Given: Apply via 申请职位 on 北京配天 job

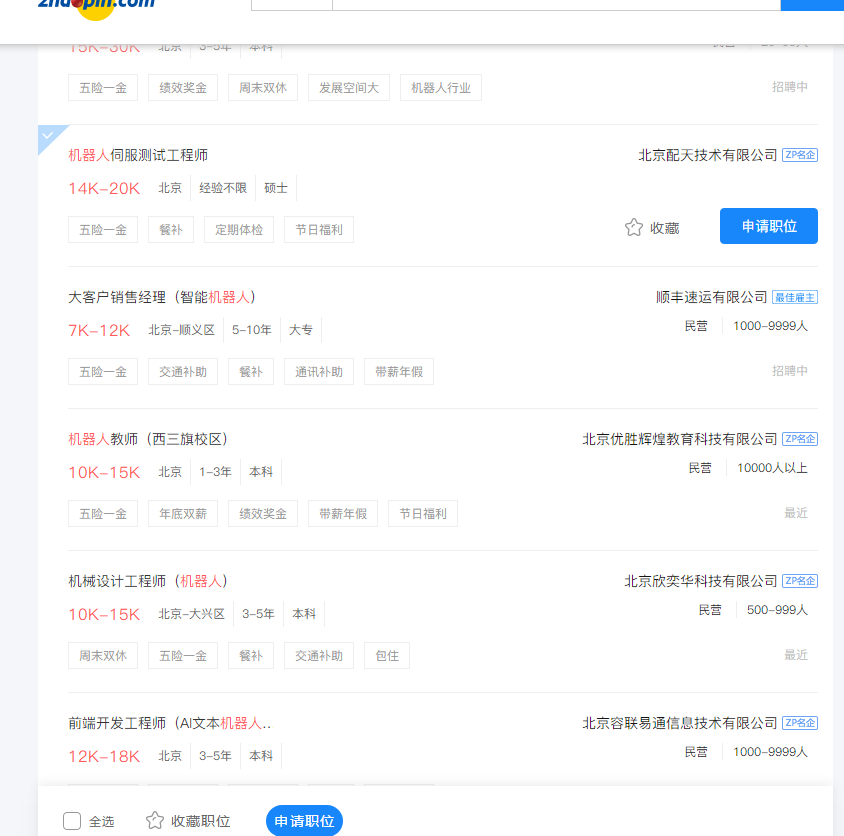Looking at the screenshot, I should 768,226.
